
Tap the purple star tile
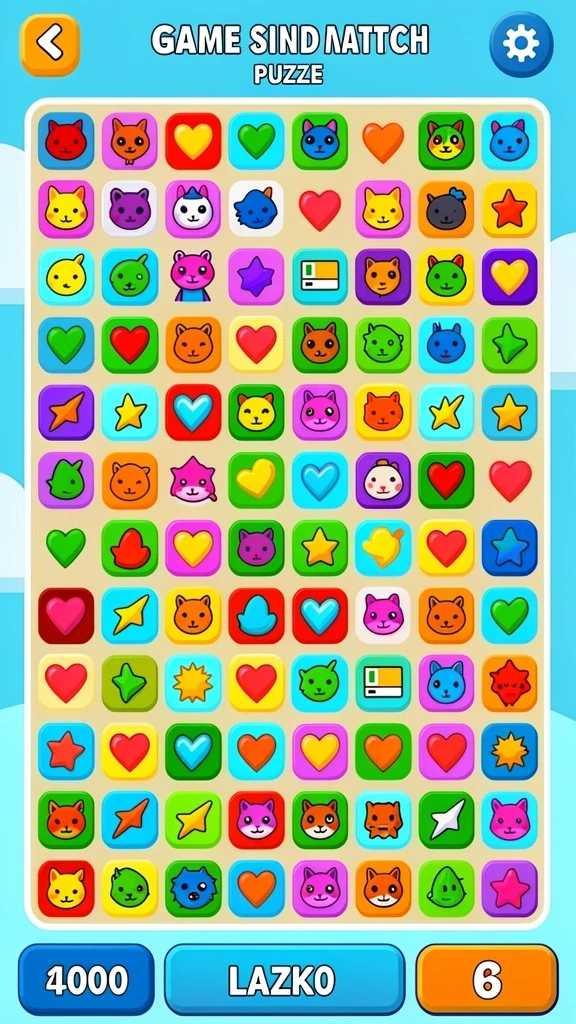pos(256,276)
